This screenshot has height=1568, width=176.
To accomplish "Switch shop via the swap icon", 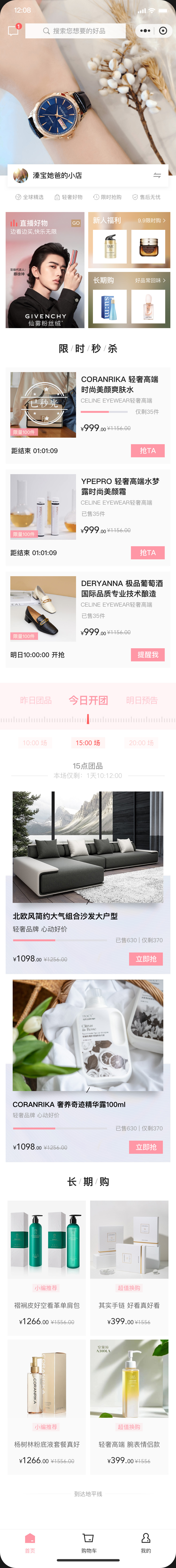I will point(157,175).
